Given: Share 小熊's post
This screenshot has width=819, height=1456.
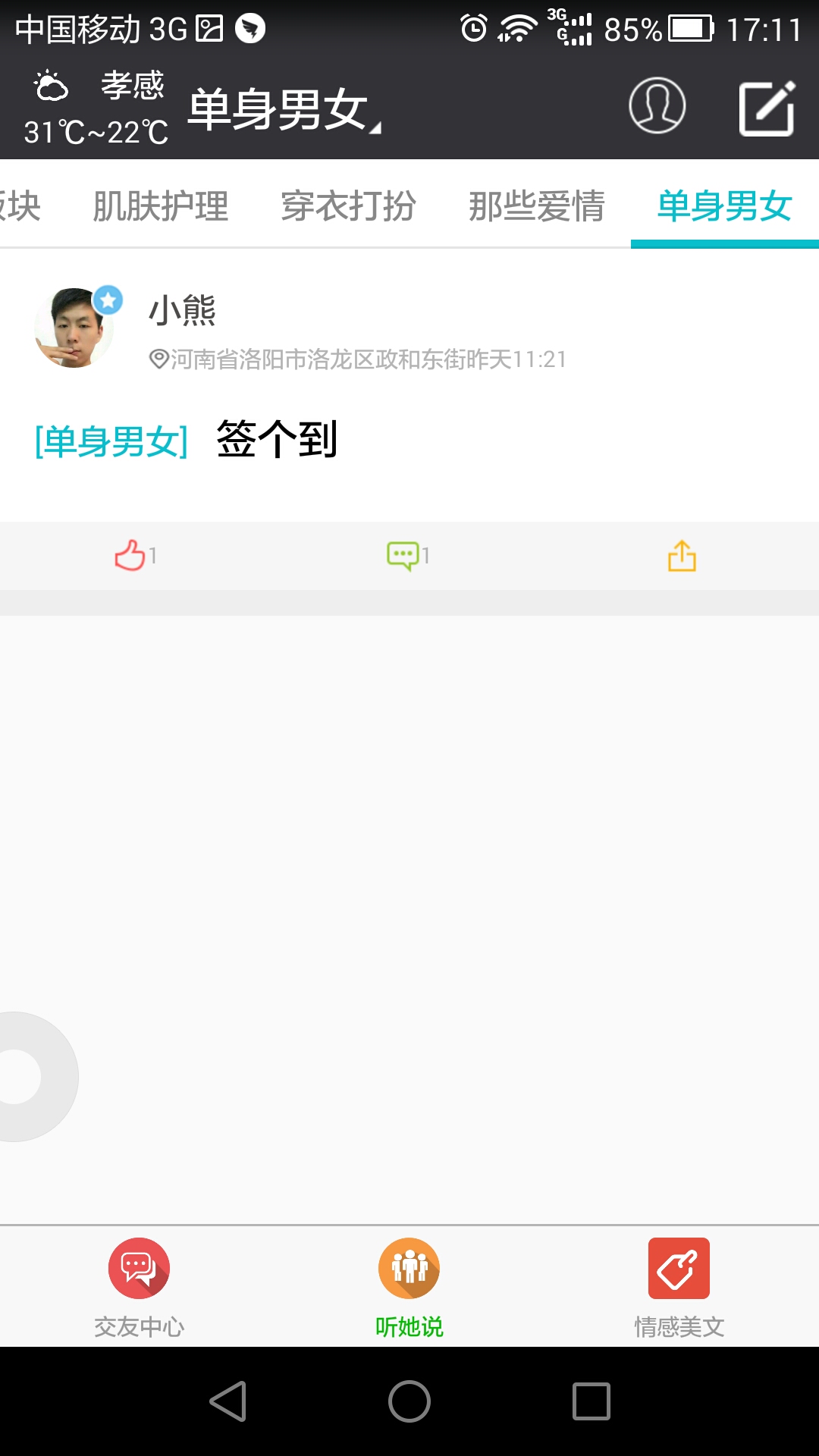Looking at the screenshot, I should click(x=682, y=555).
